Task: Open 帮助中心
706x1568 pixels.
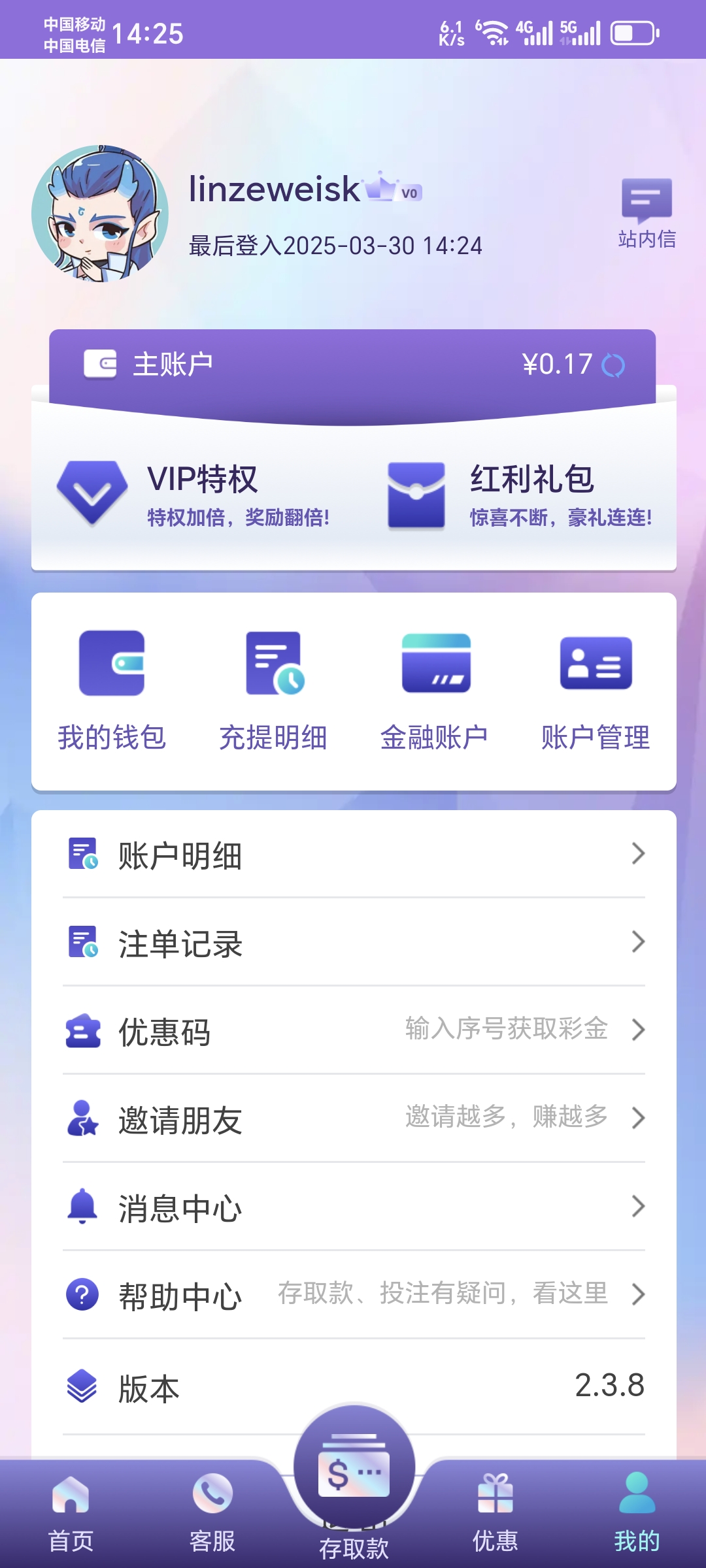Action: click(353, 1295)
